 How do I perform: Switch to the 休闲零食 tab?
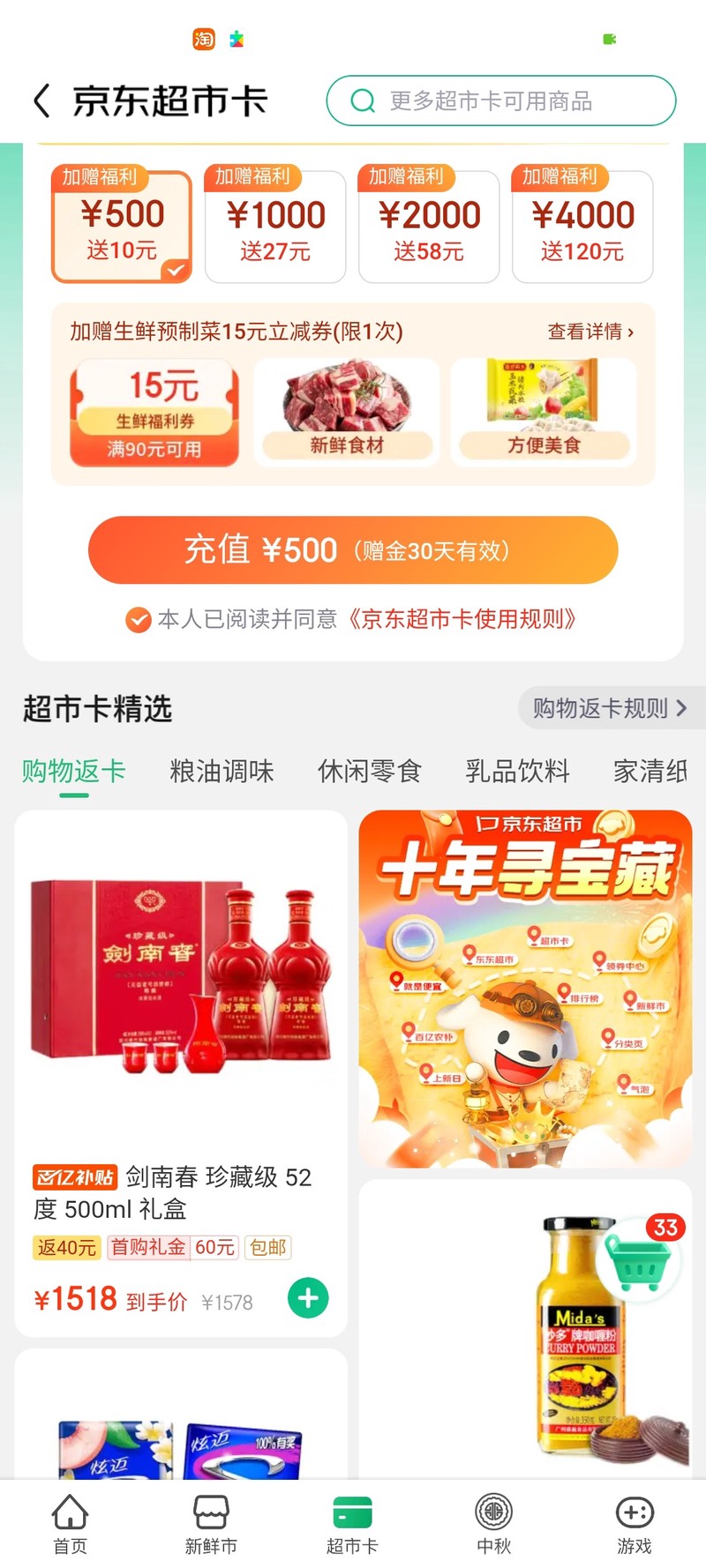coord(369,772)
